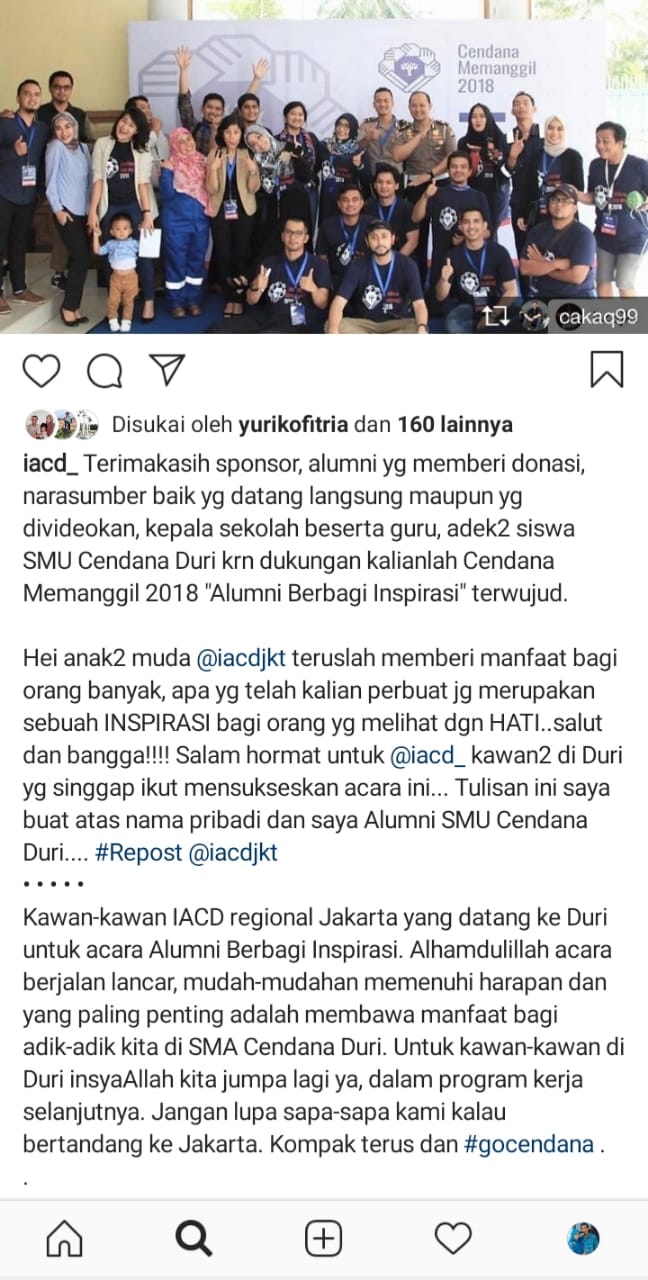
Task: Switch to the Search tab
Action: 194,1239
